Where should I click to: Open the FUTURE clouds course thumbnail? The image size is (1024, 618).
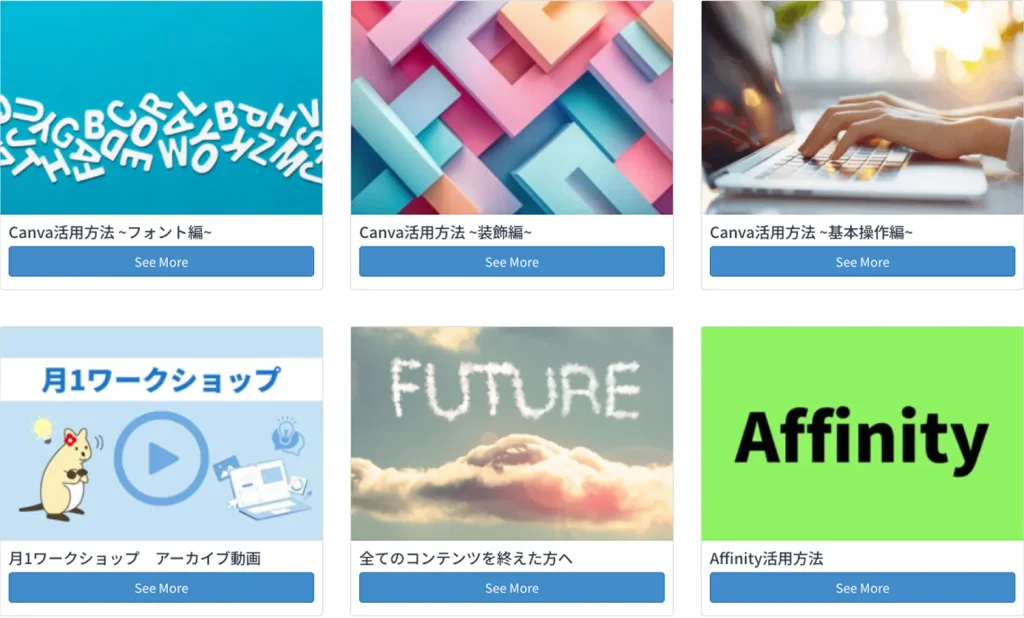(511, 434)
